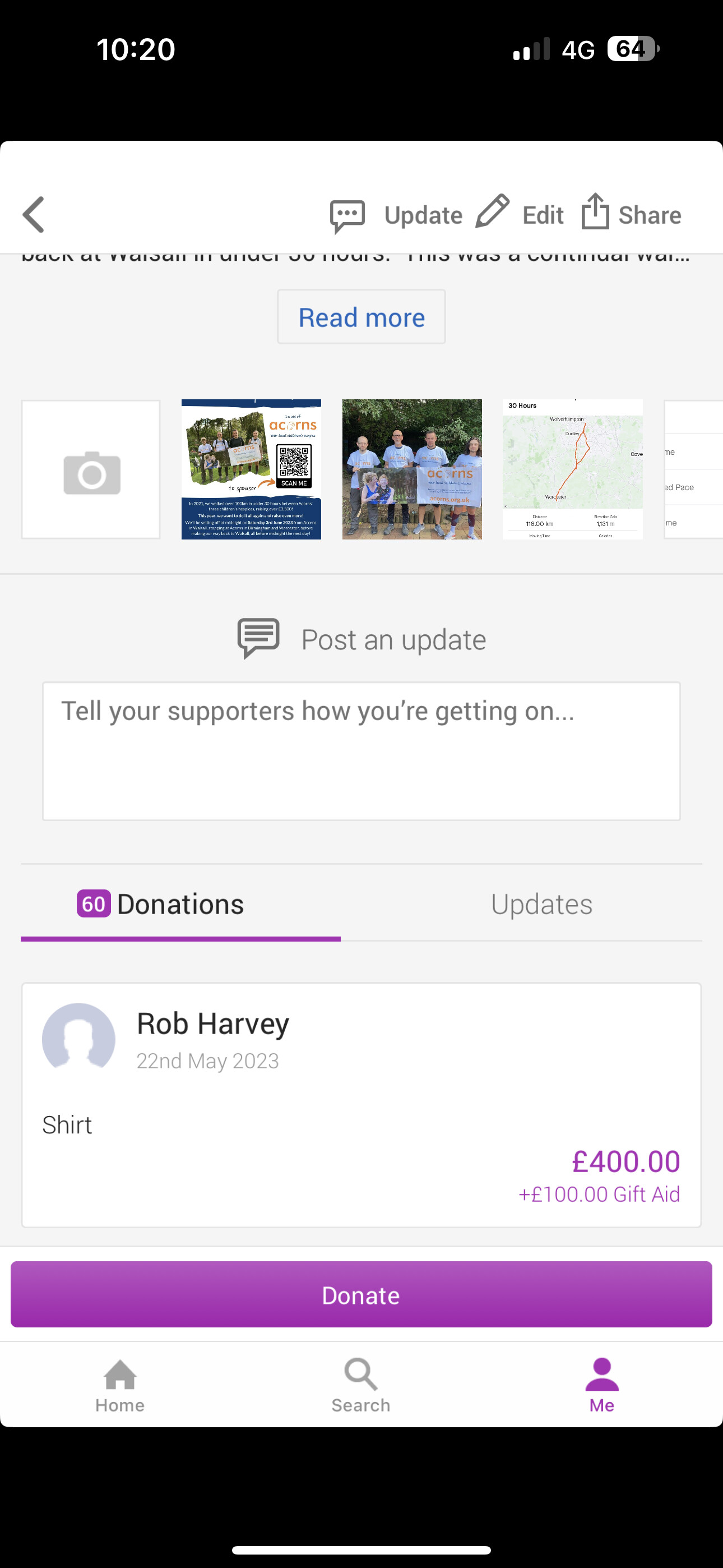Viewport: 723px width, 1568px height.
Task: Tap the purple Donate button
Action: pyautogui.click(x=361, y=1295)
